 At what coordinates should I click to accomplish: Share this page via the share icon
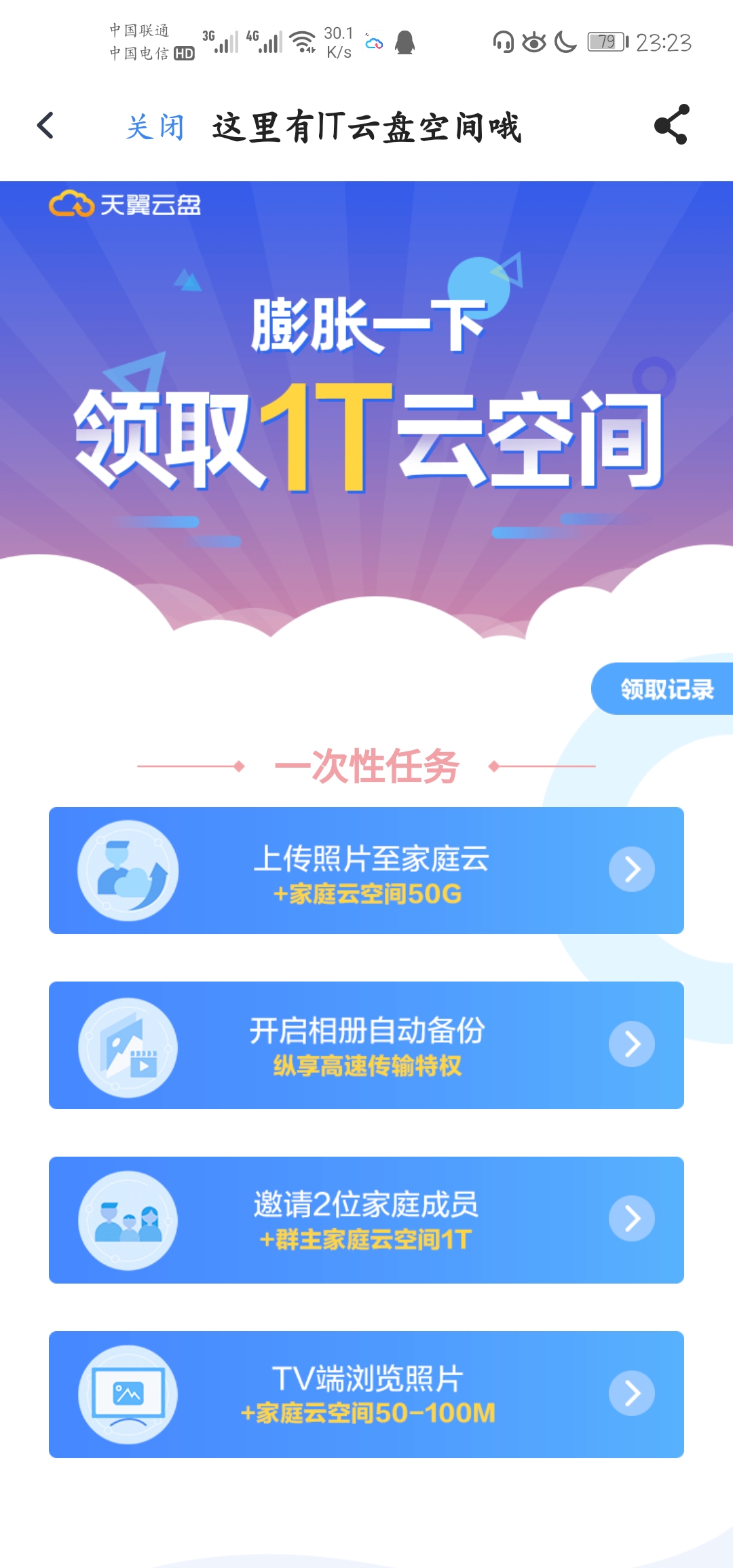coord(671,125)
